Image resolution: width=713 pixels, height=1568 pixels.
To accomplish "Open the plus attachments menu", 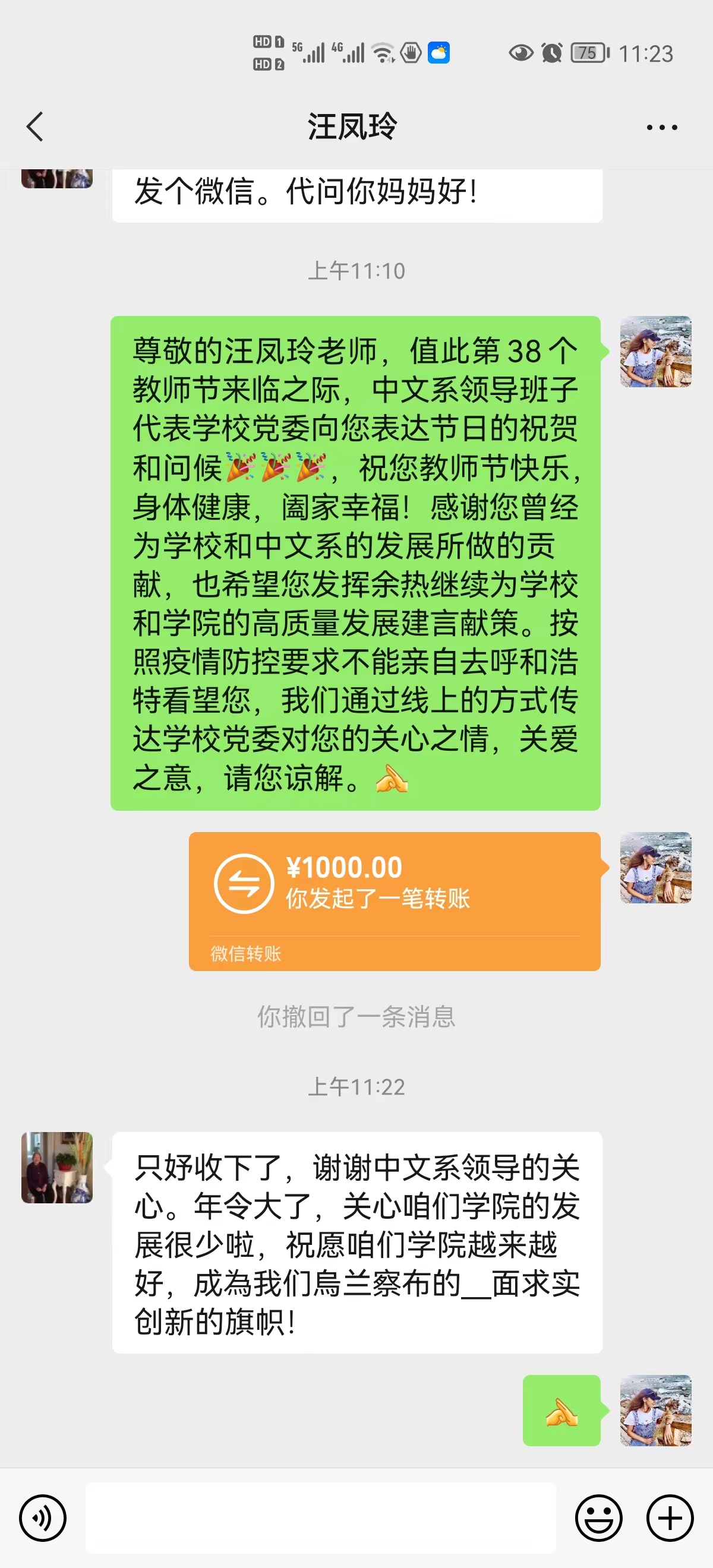I will (670, 1518).
